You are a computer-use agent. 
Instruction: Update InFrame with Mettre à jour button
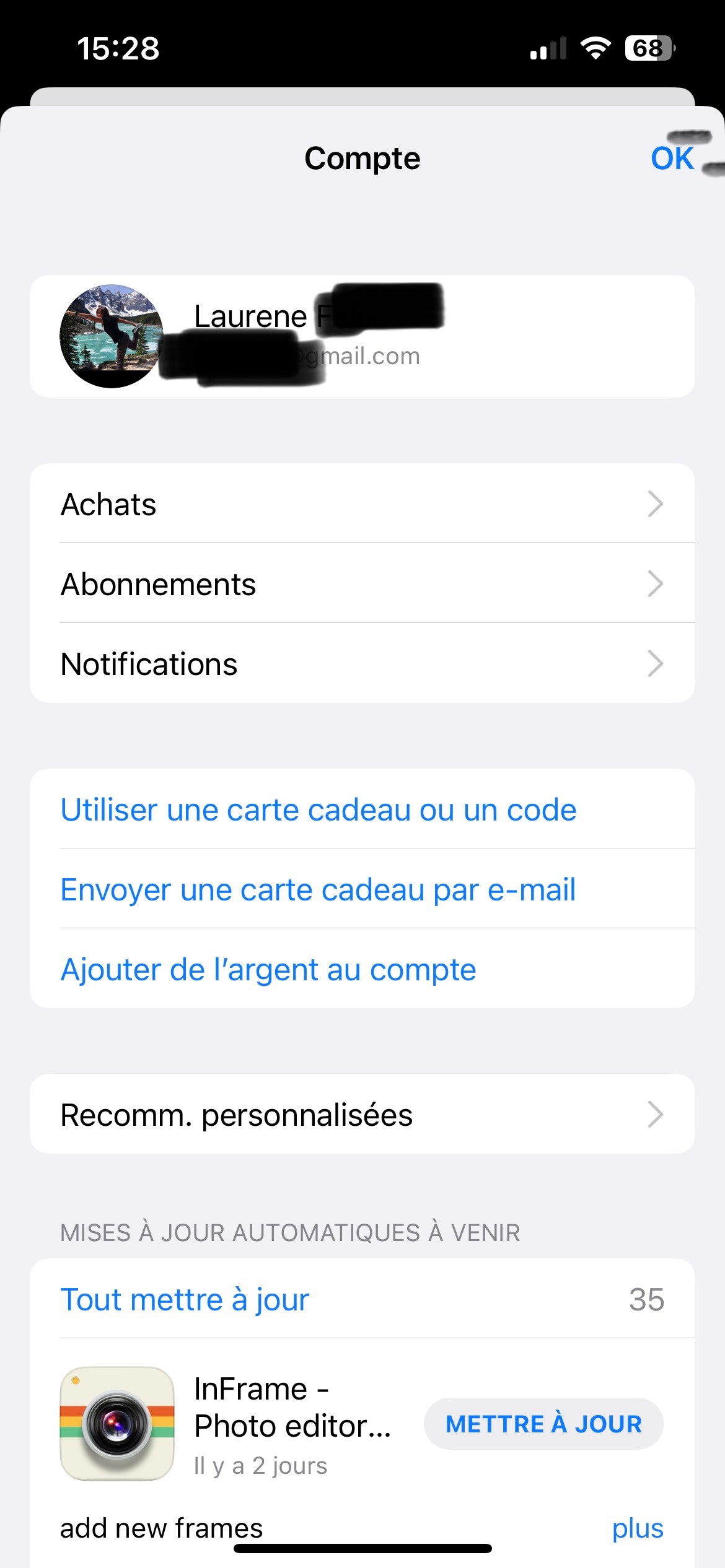pos(543,1424)
